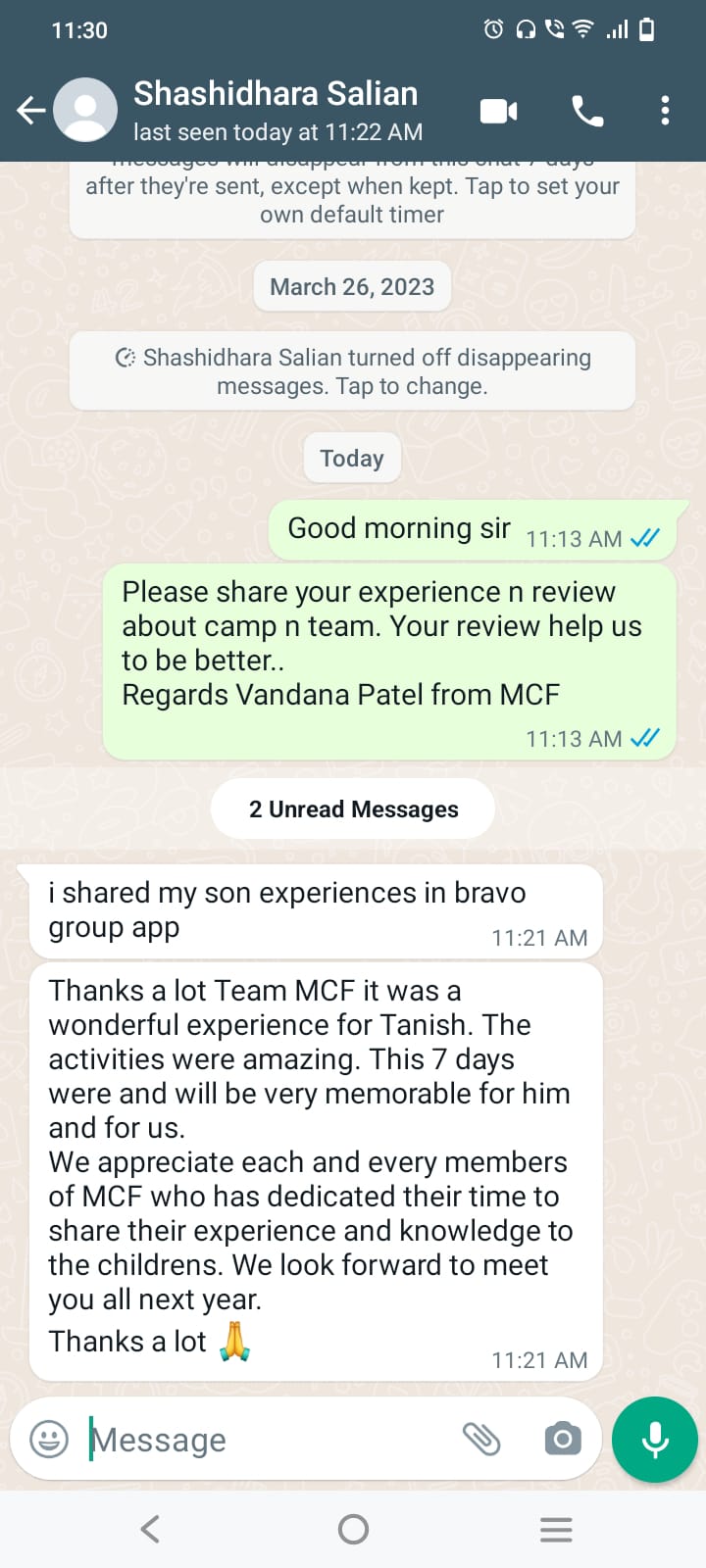Tap the microphone button to record voice
The width and height of the screenshot is (706, 1568).
[x=654, y=1440]
